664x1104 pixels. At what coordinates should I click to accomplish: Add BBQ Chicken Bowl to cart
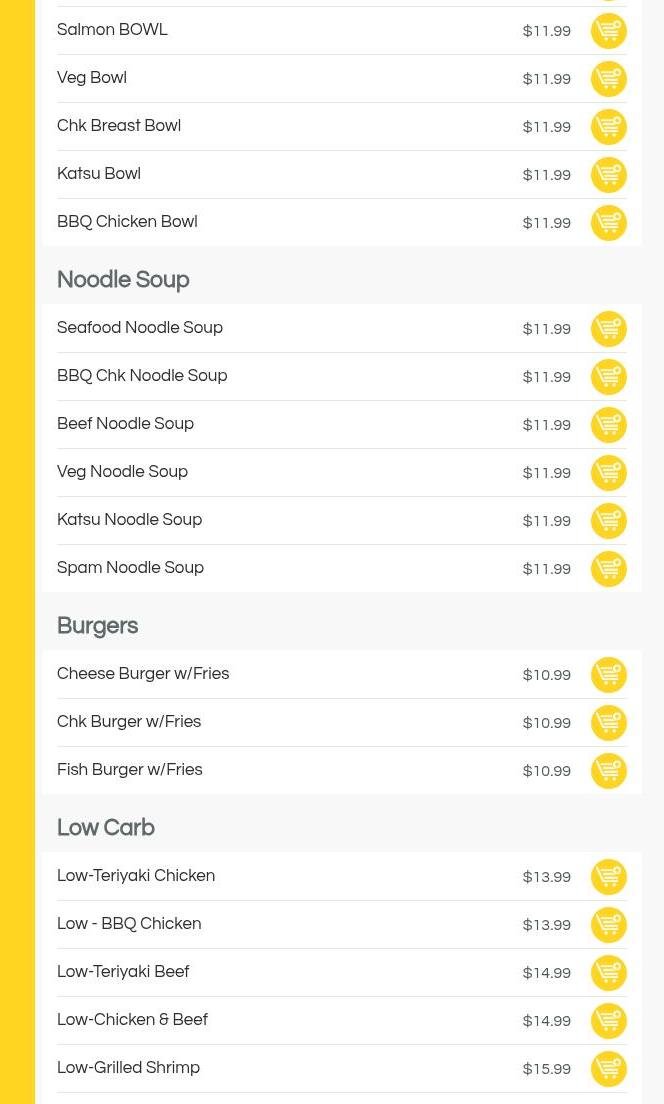tap(608, 223)
